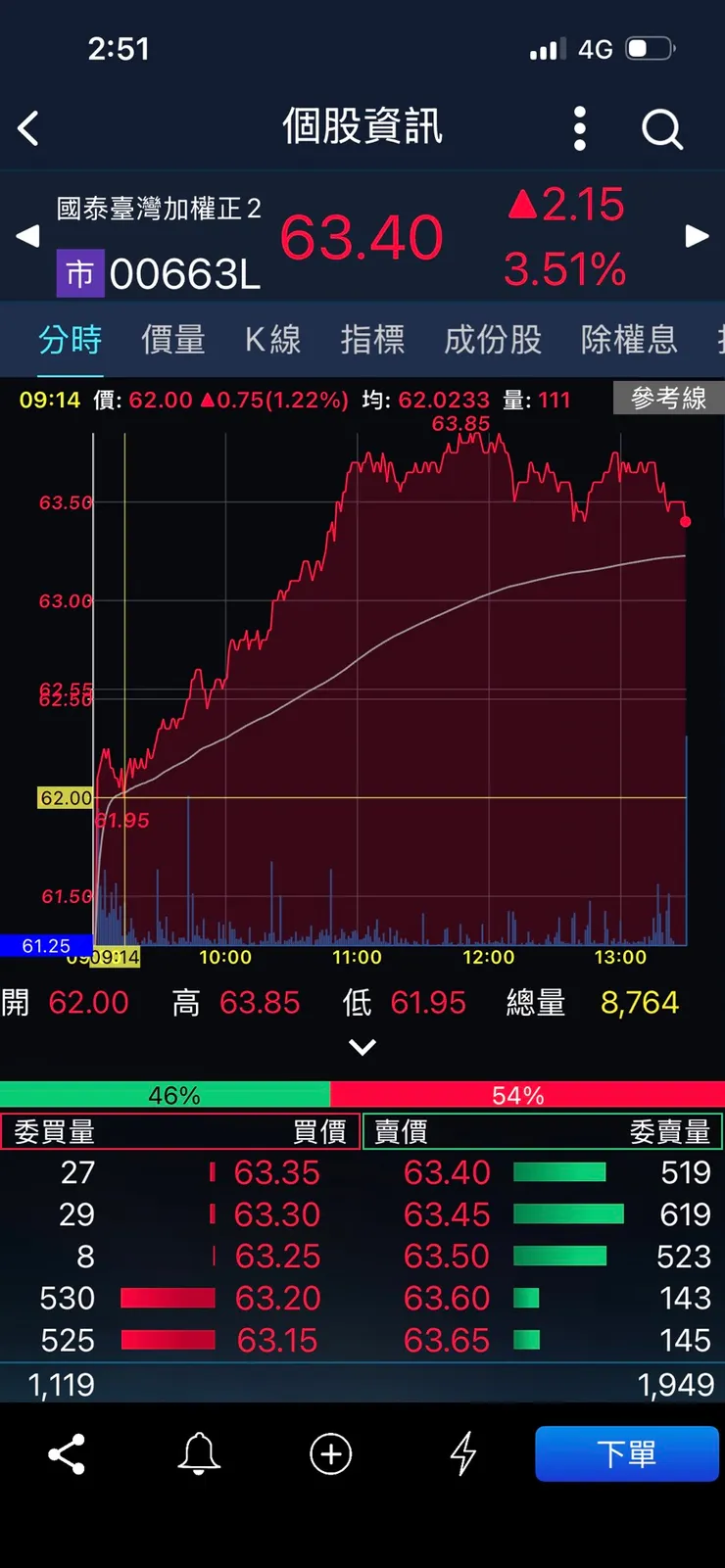Select the 除權息 ex-dividend view

pyautogui.click(x=628, y=340)
